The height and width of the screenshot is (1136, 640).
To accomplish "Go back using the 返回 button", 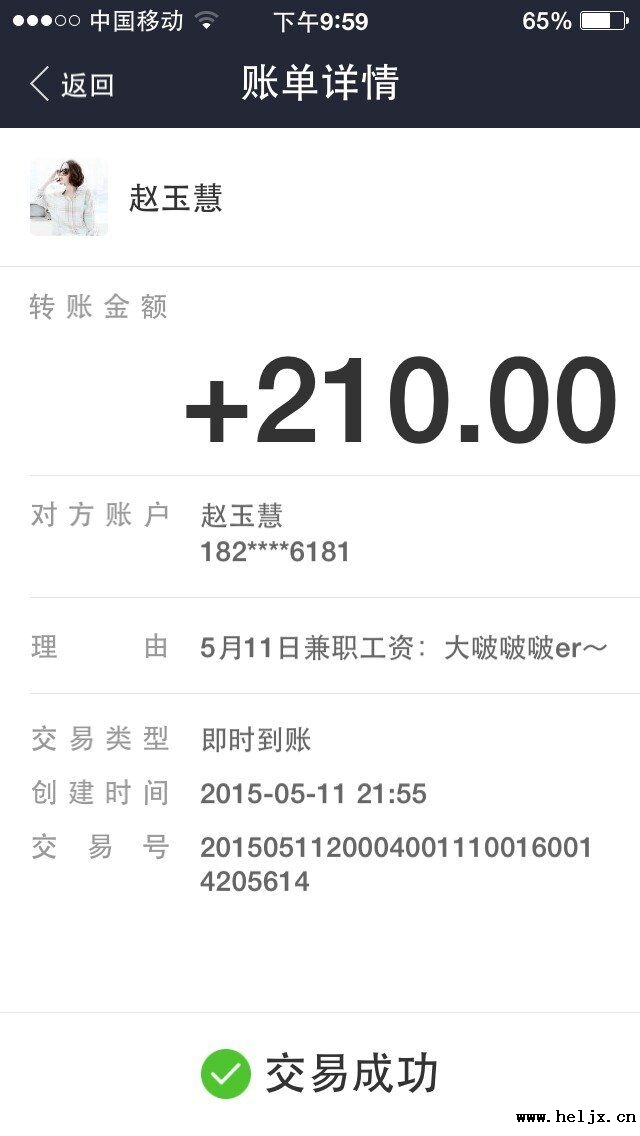I will pyautogui.click(x=72, y=84).
